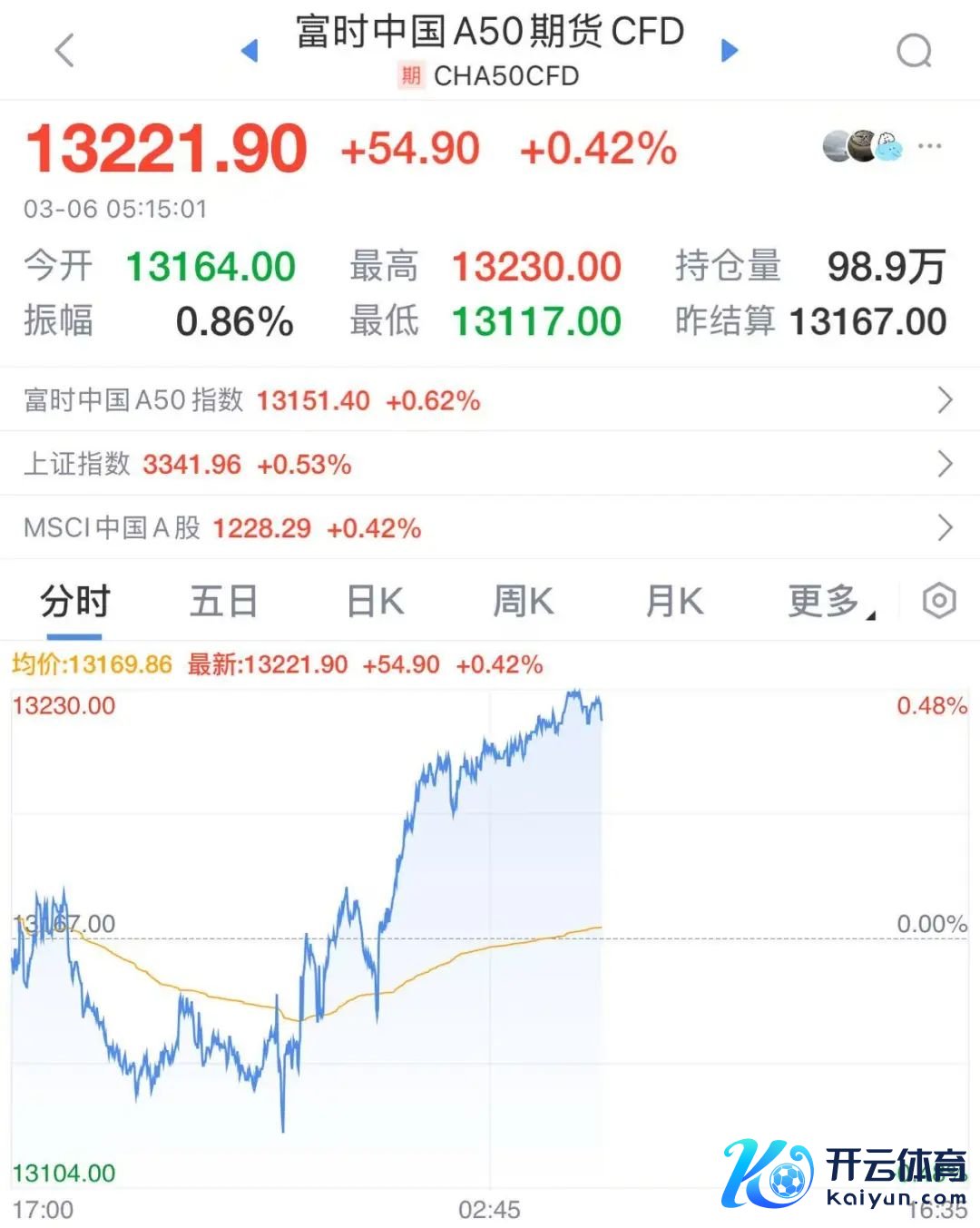Open the three-dot overflow menu
The height and width of the screenshot is (1228, 980).
point(930,146)
